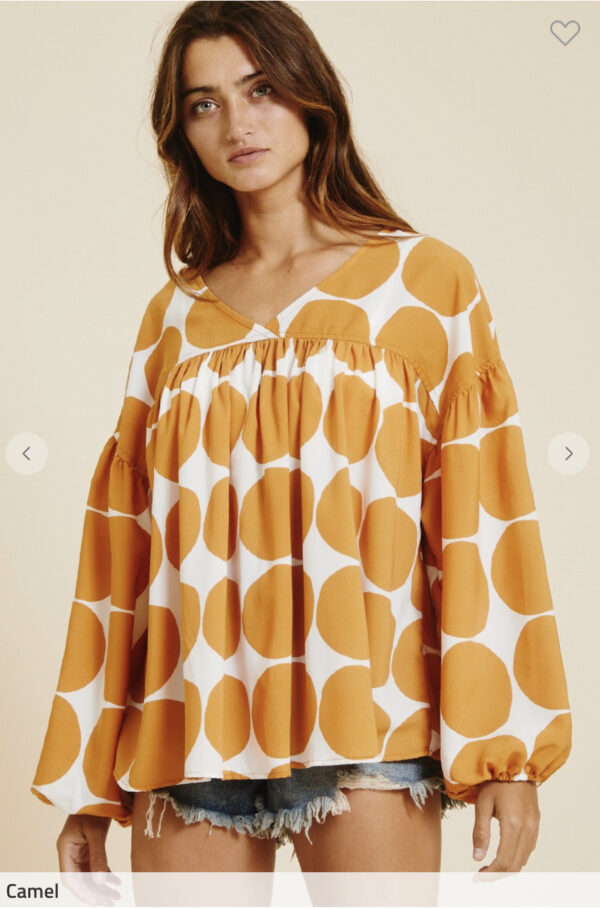
Task: Go to the next product photo
Action: coord(568,453)
